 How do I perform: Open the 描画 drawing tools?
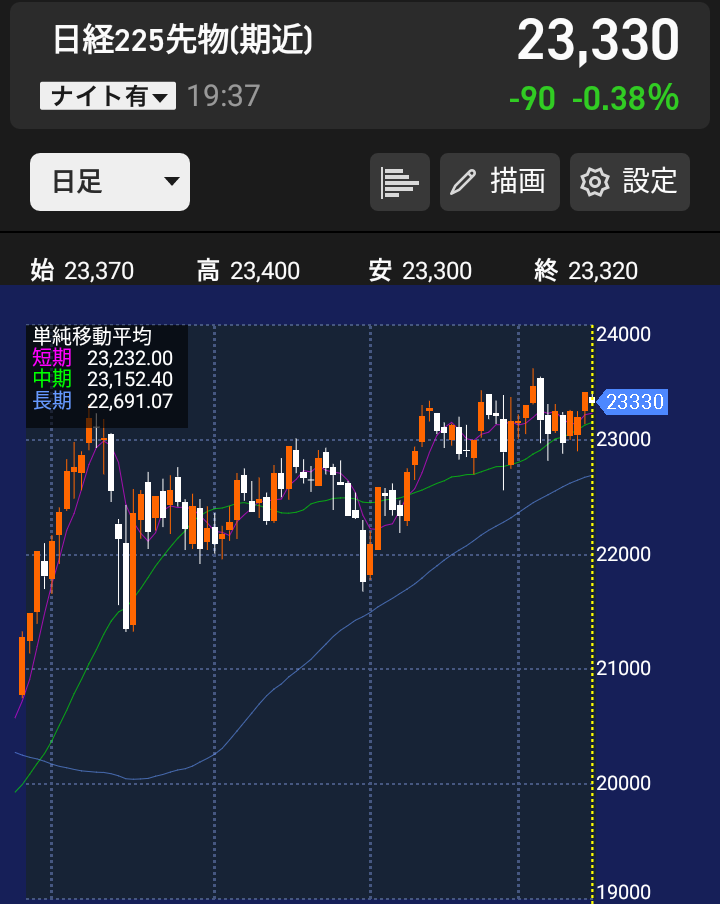499,182
